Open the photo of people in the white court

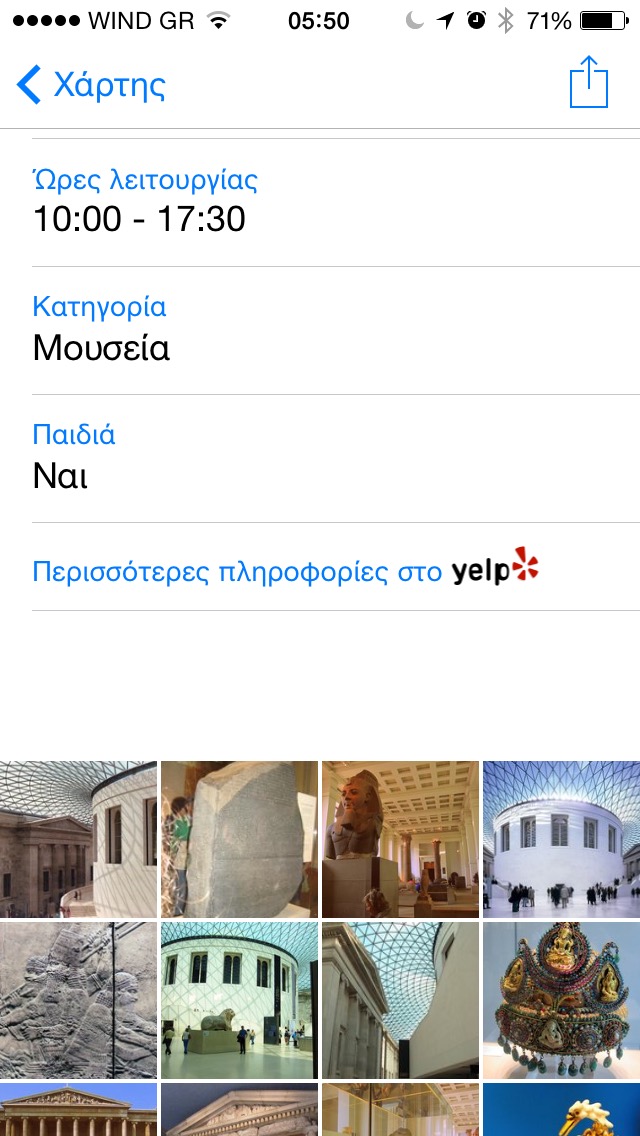click(561, 839)
